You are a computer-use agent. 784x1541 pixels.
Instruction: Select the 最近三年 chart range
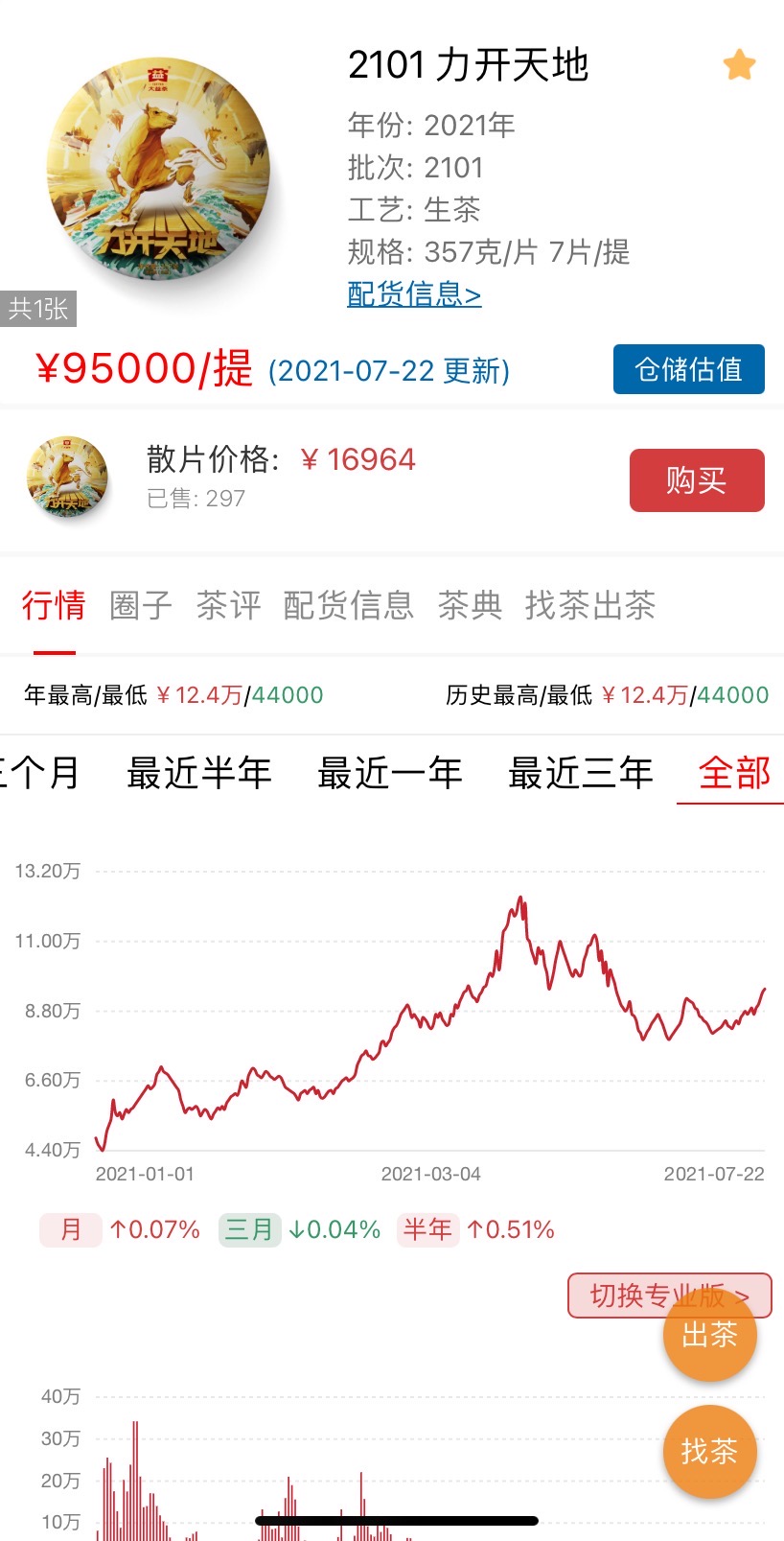point(581,772)
